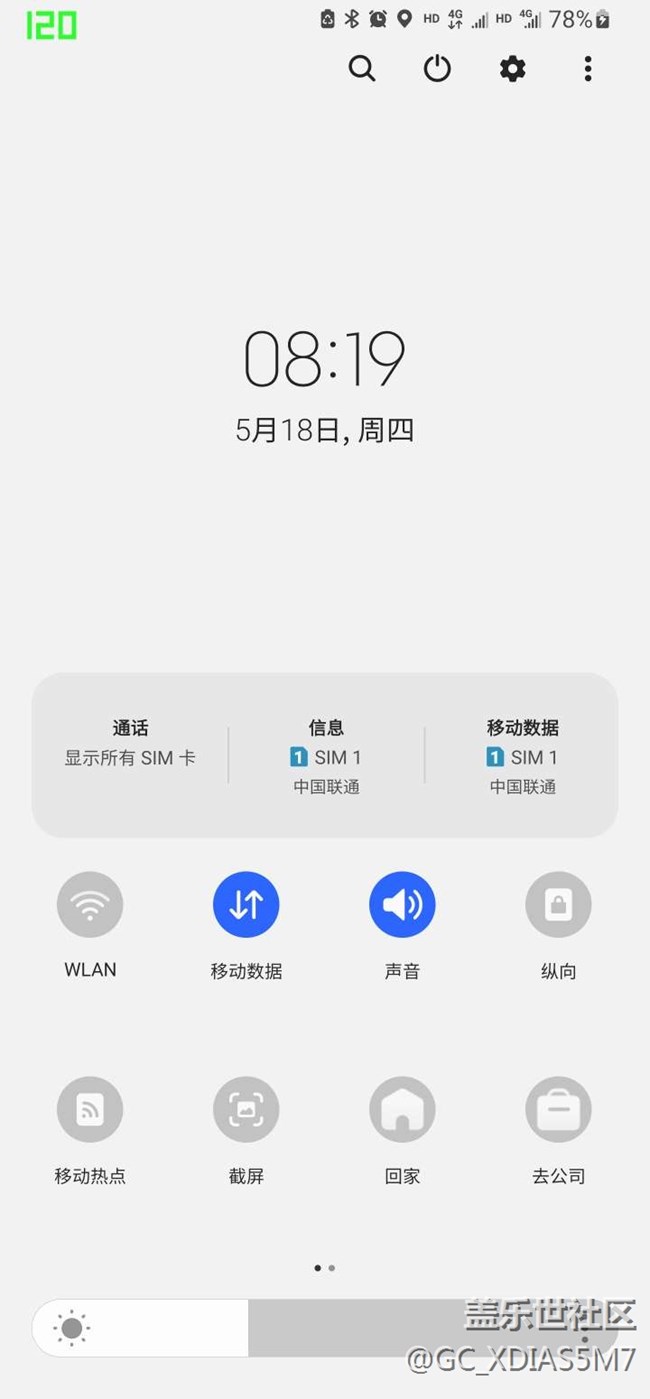This screenshot has height=1399, width=650.
Task: Take a screenshot with 截屏
Action: point(246,1109)
